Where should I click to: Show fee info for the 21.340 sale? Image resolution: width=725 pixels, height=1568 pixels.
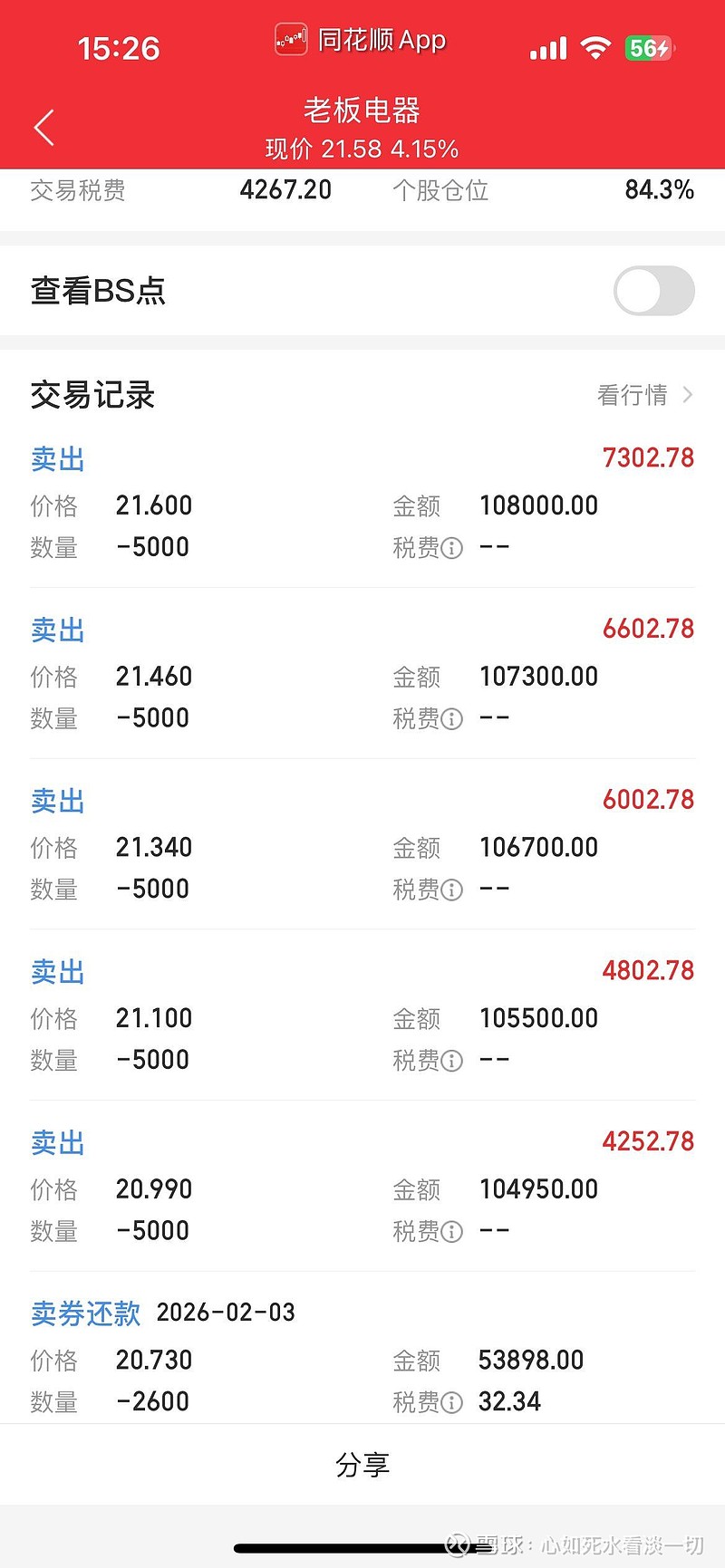451,890
